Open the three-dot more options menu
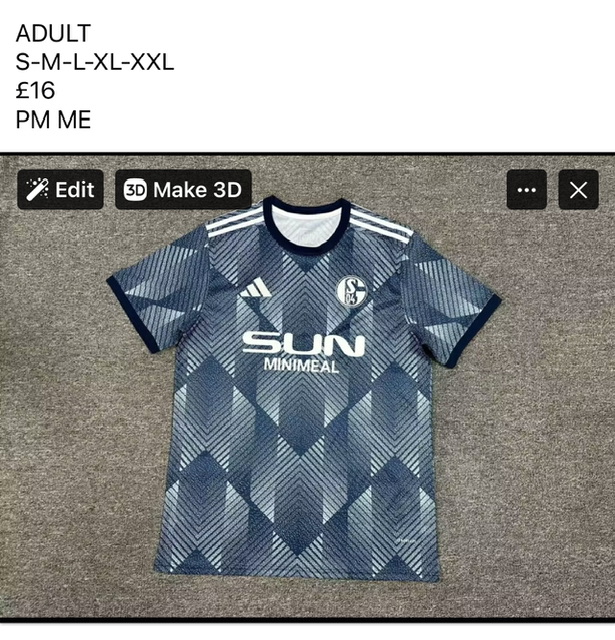The image size is (615, 640). coord(526,190)
